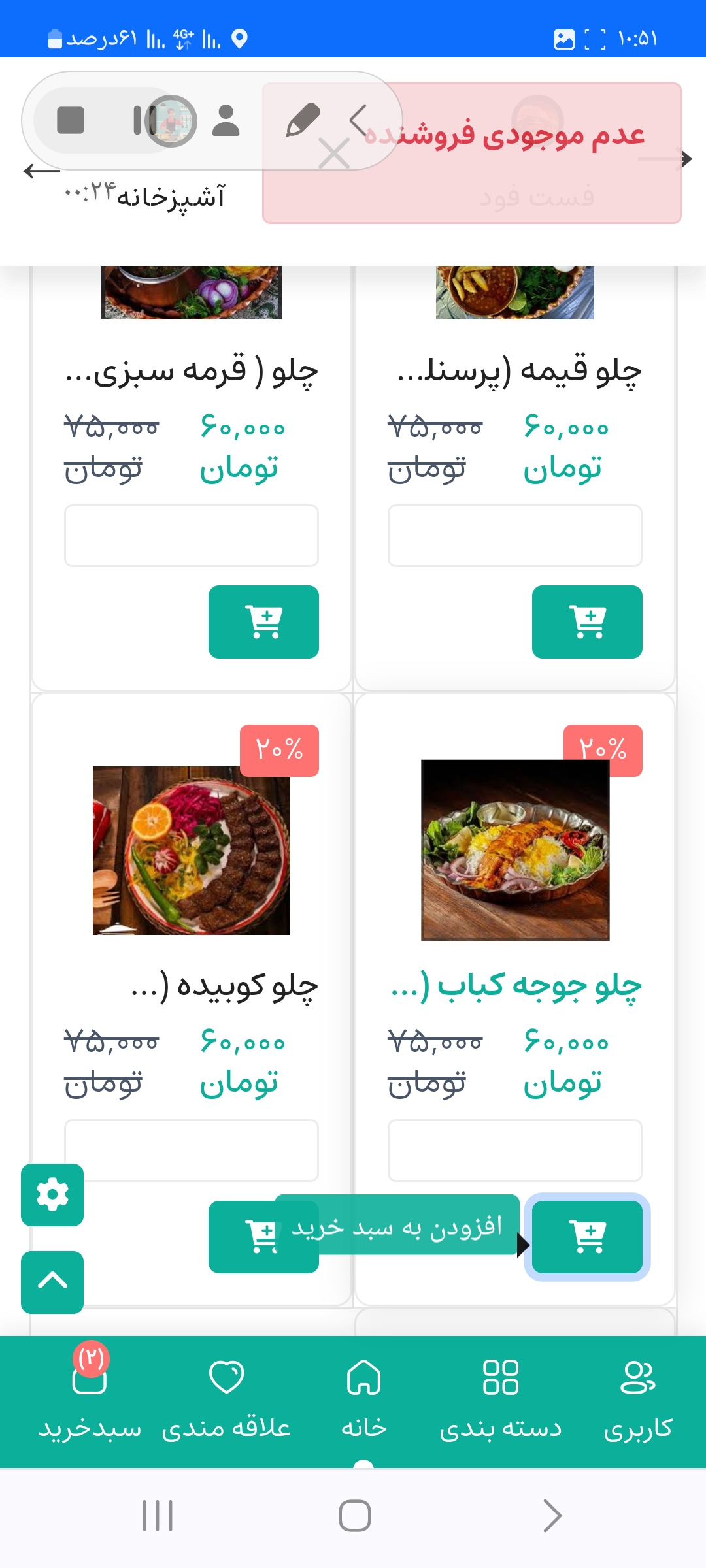706x1568 pixels.
Task: Open the چلو جوجه کباب product link
Action: (516, 985)
